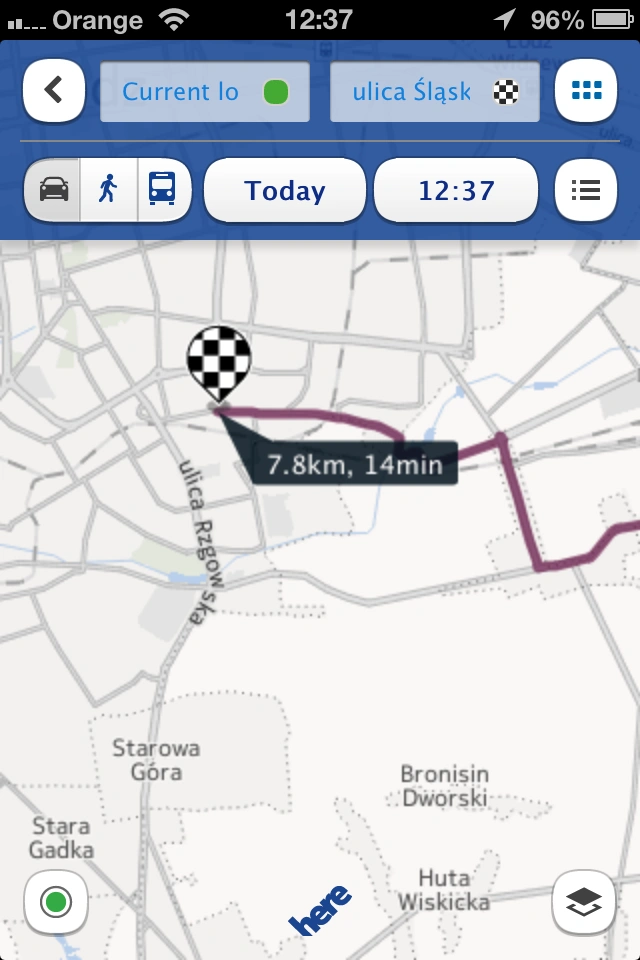Image resolution: width=640 pixels, height=960 pixels.
Task: Open the map layers options
Action: click(x=583, y=903)
